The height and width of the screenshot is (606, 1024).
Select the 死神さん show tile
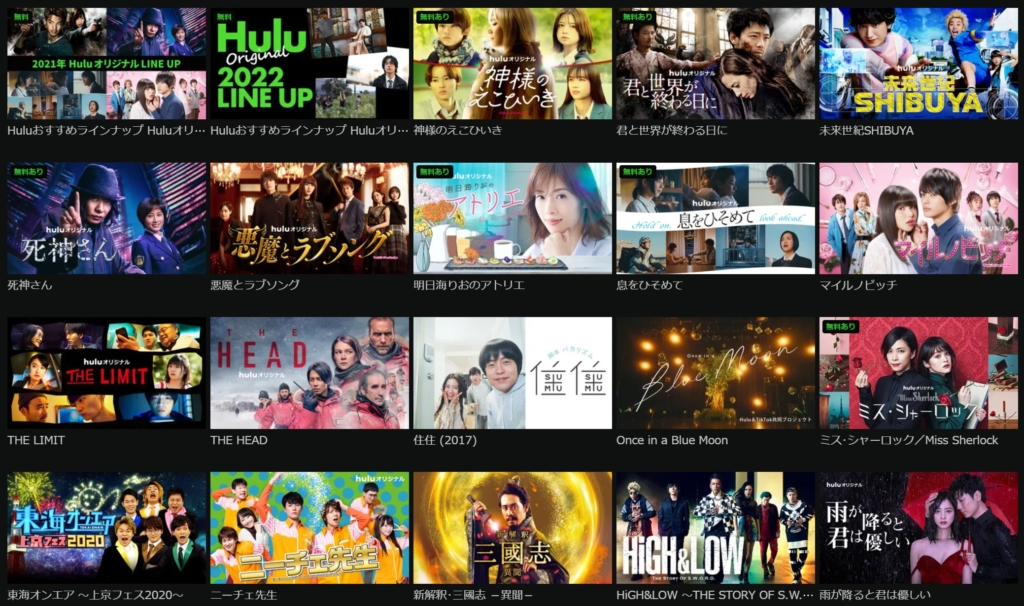(x=106, y=218)
